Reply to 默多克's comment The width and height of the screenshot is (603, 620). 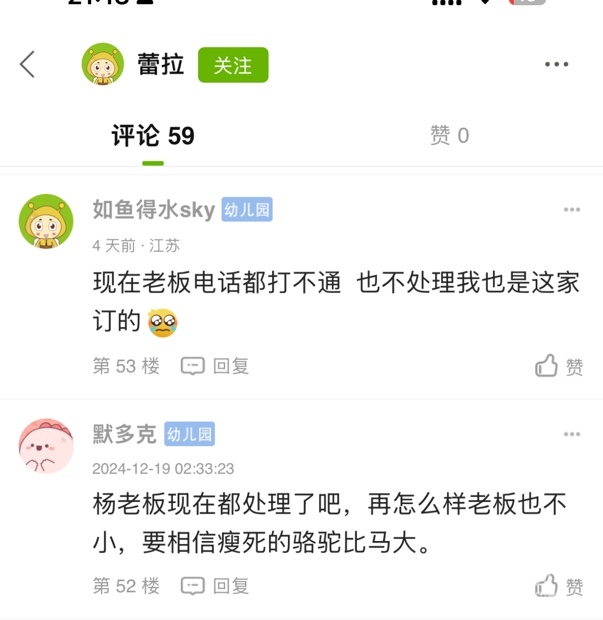215,586
